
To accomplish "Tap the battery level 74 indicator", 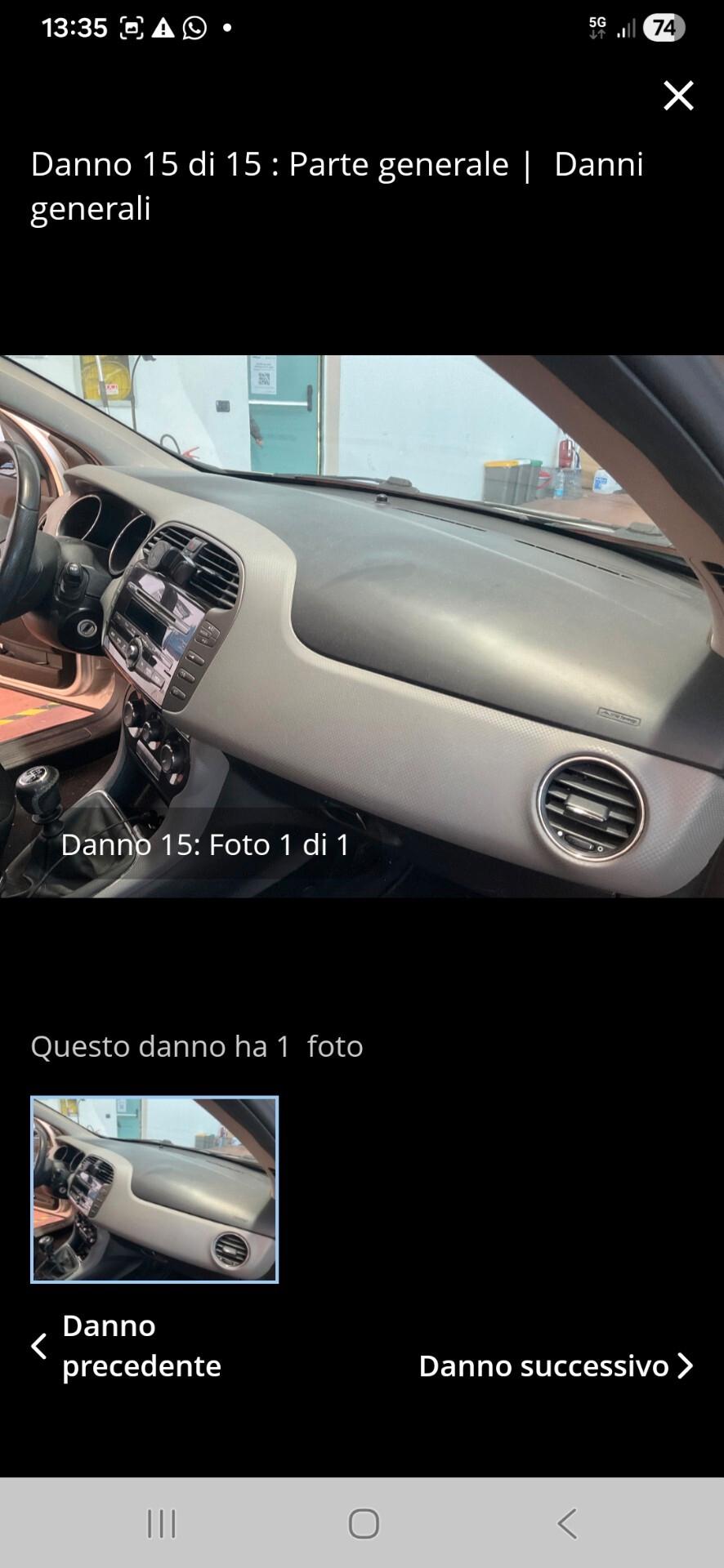I will coord(664,27).
